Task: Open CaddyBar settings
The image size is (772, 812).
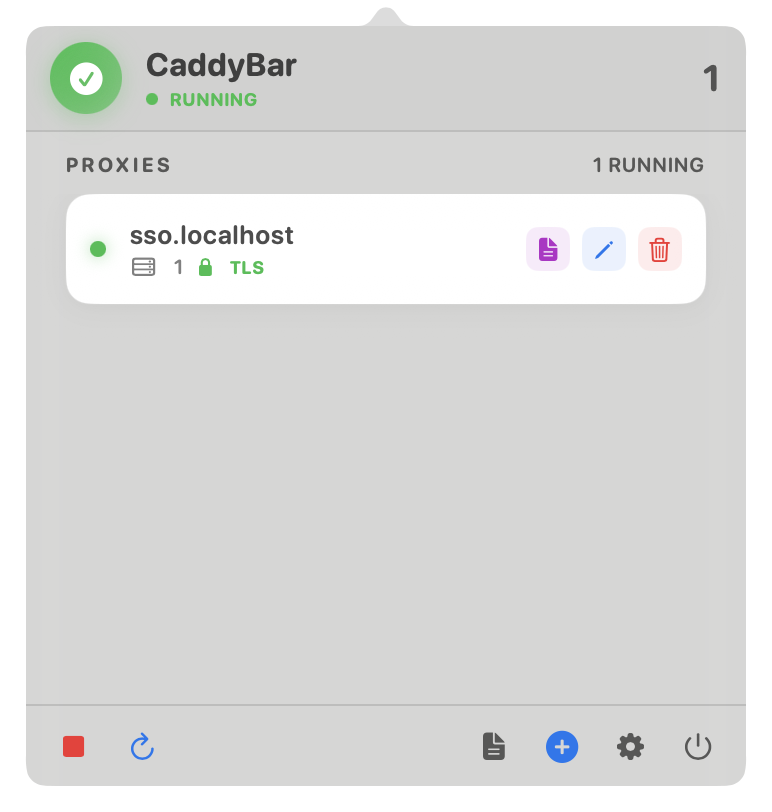Action: pos(630,747)
